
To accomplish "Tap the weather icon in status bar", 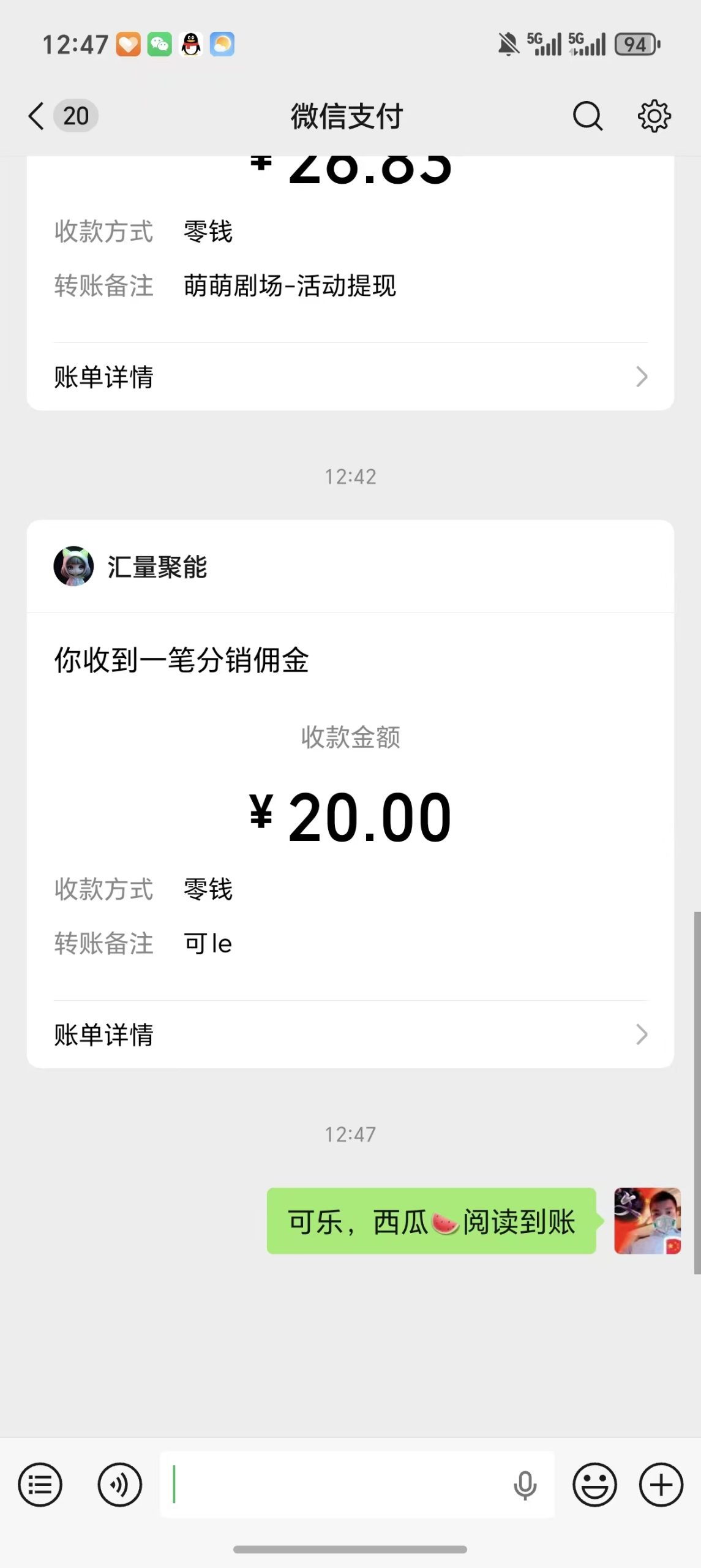I will 223,44.
